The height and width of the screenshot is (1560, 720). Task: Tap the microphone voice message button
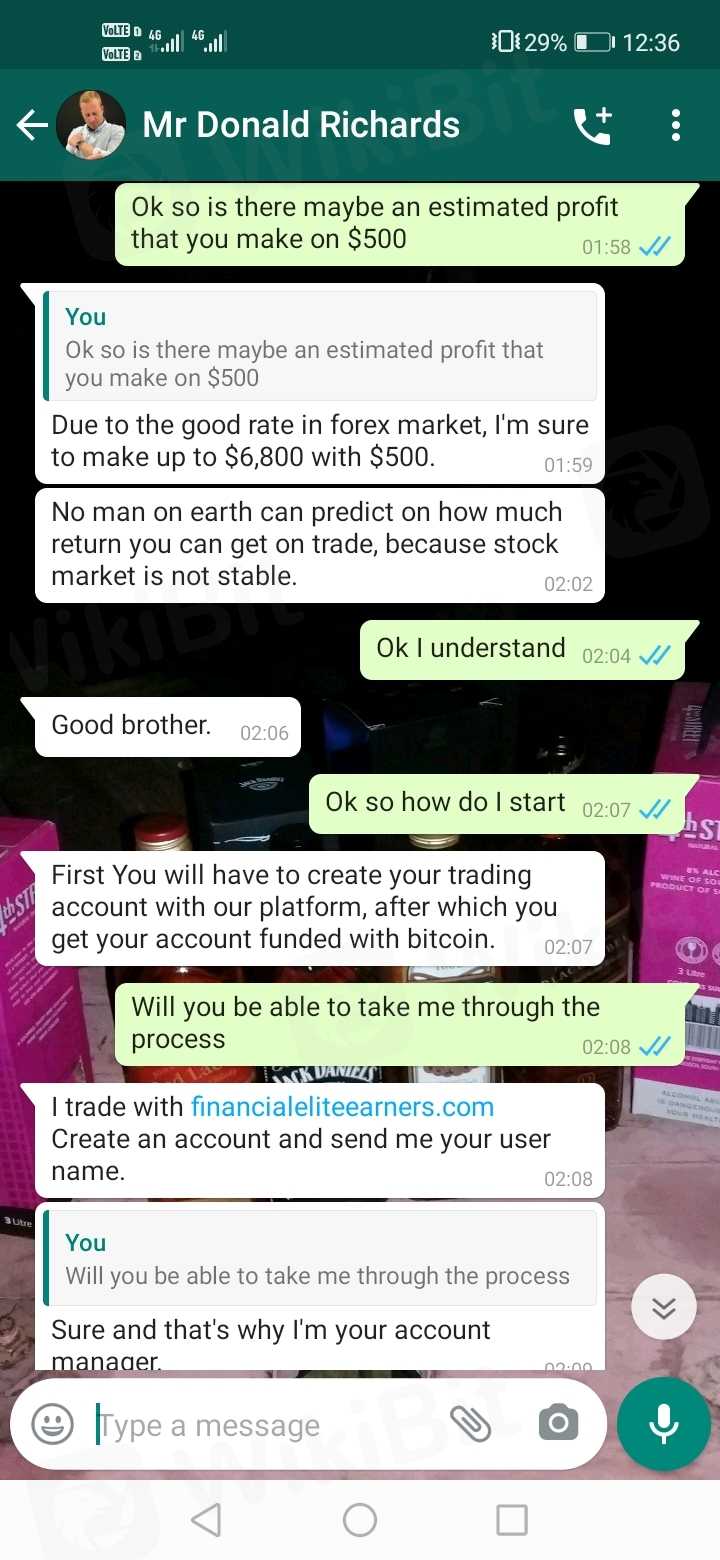click(664, 1425)
